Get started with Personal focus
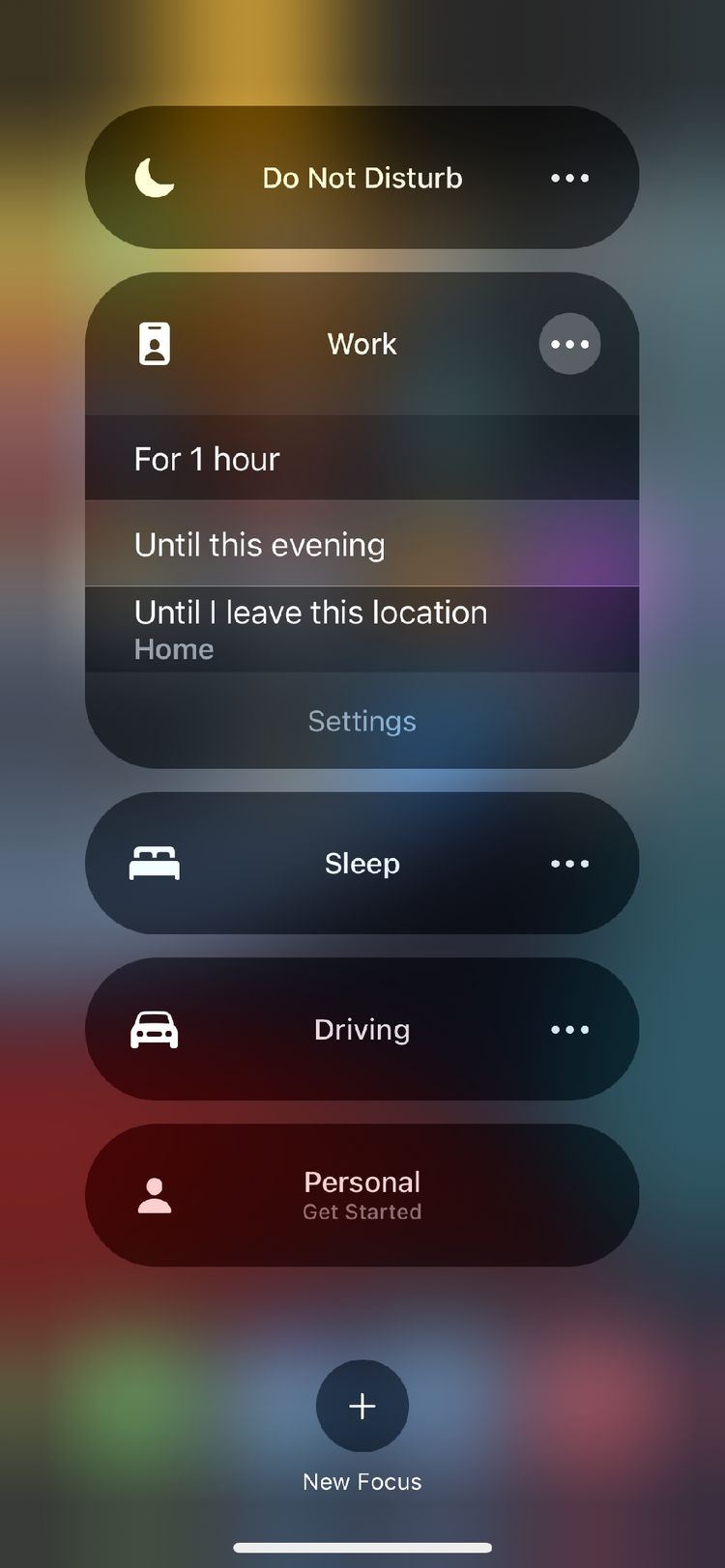This screenshot has width=725, height=1568. 362,1195
